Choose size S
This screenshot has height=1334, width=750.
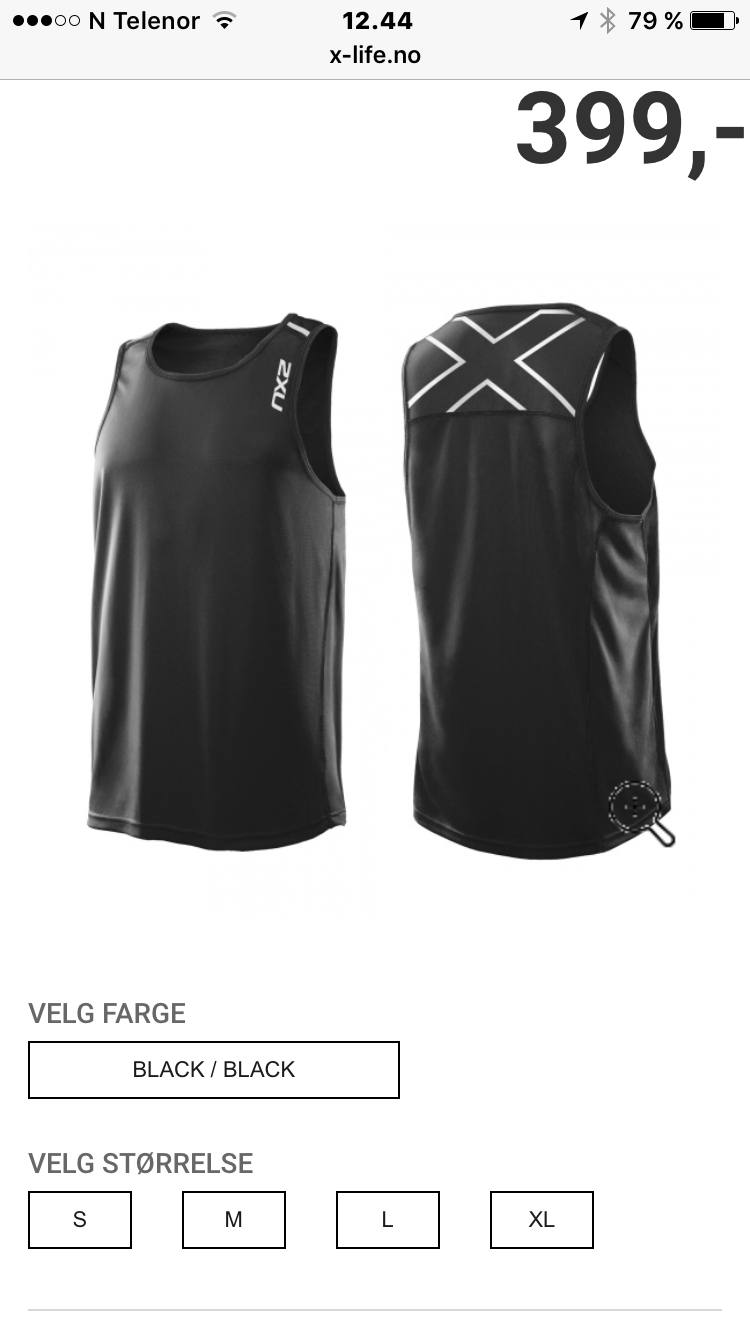pos(80,1219)
